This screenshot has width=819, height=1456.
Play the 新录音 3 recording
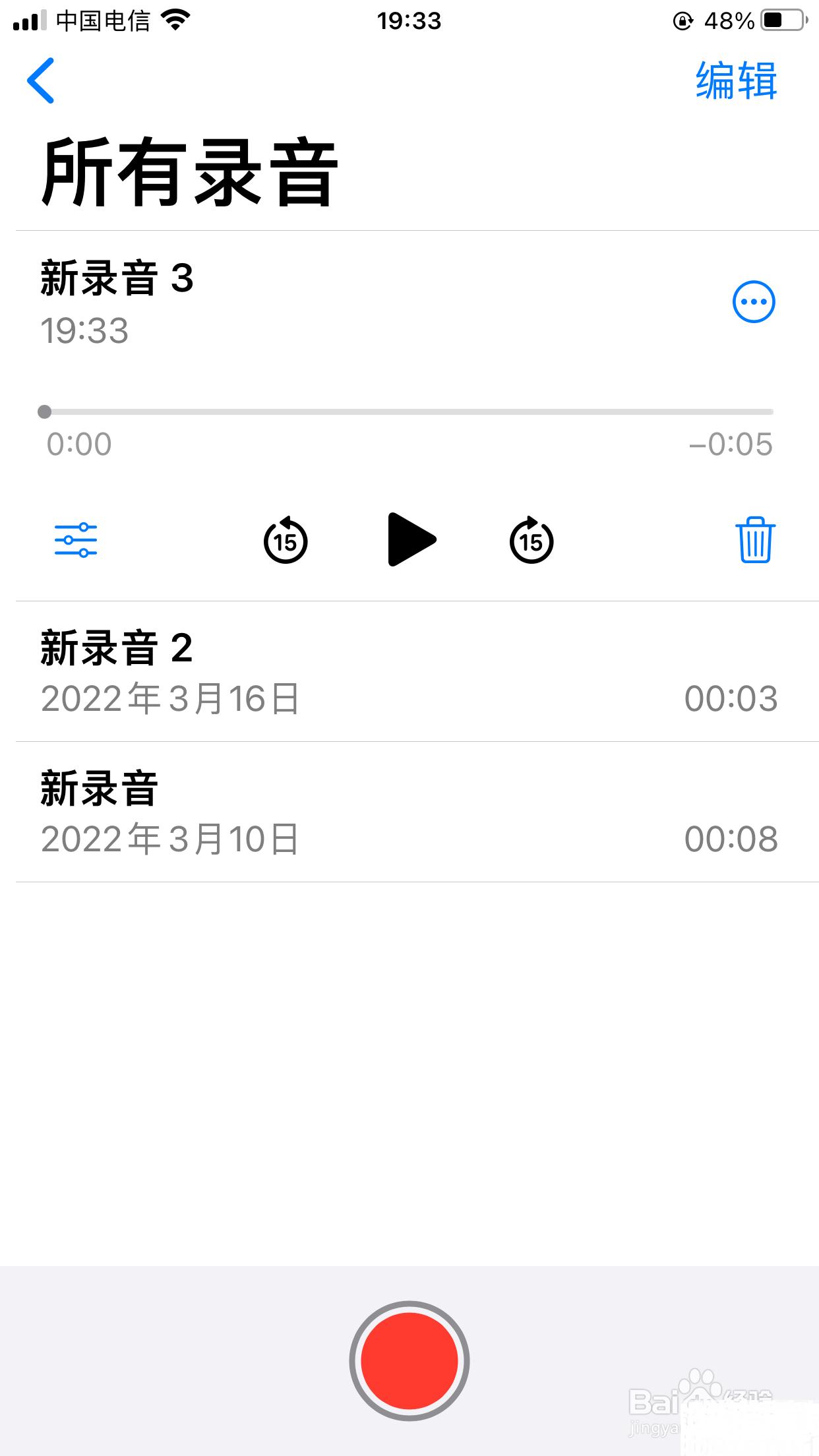click(411, 539)
